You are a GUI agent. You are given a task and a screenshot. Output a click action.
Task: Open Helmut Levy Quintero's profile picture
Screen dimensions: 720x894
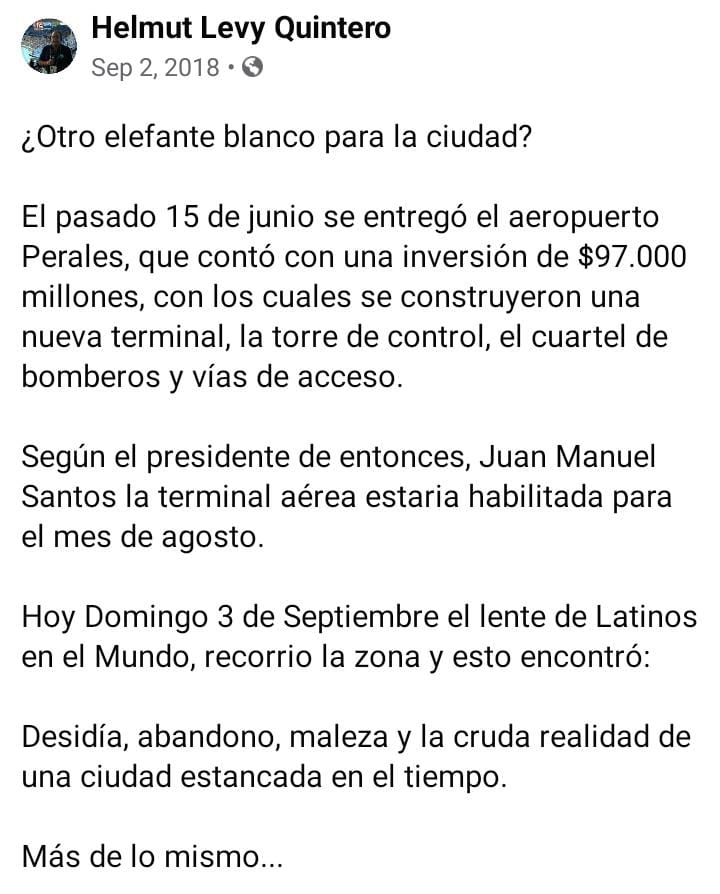[49, 46]
